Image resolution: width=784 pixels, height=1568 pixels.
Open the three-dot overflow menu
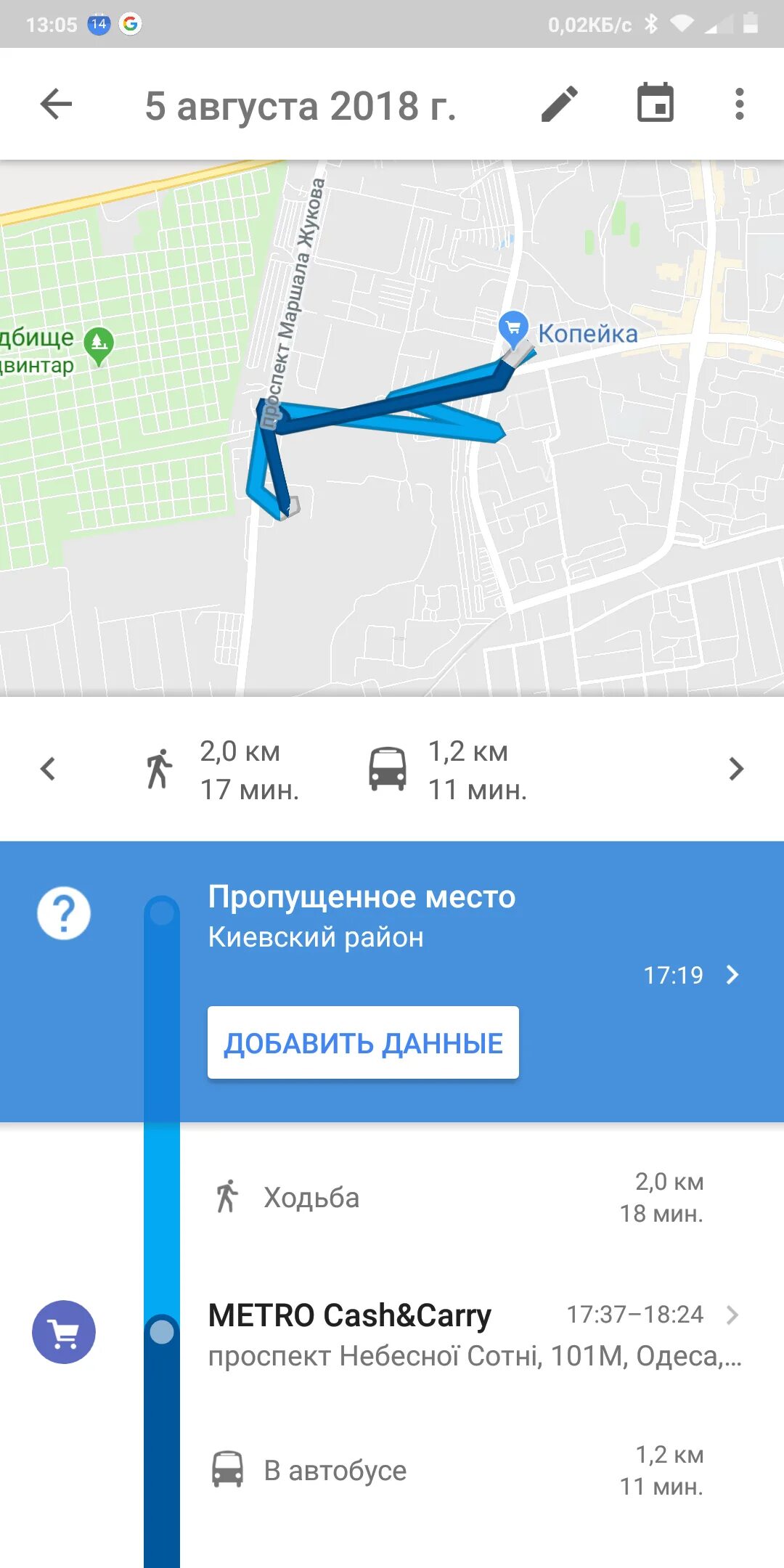coord(739,104)
